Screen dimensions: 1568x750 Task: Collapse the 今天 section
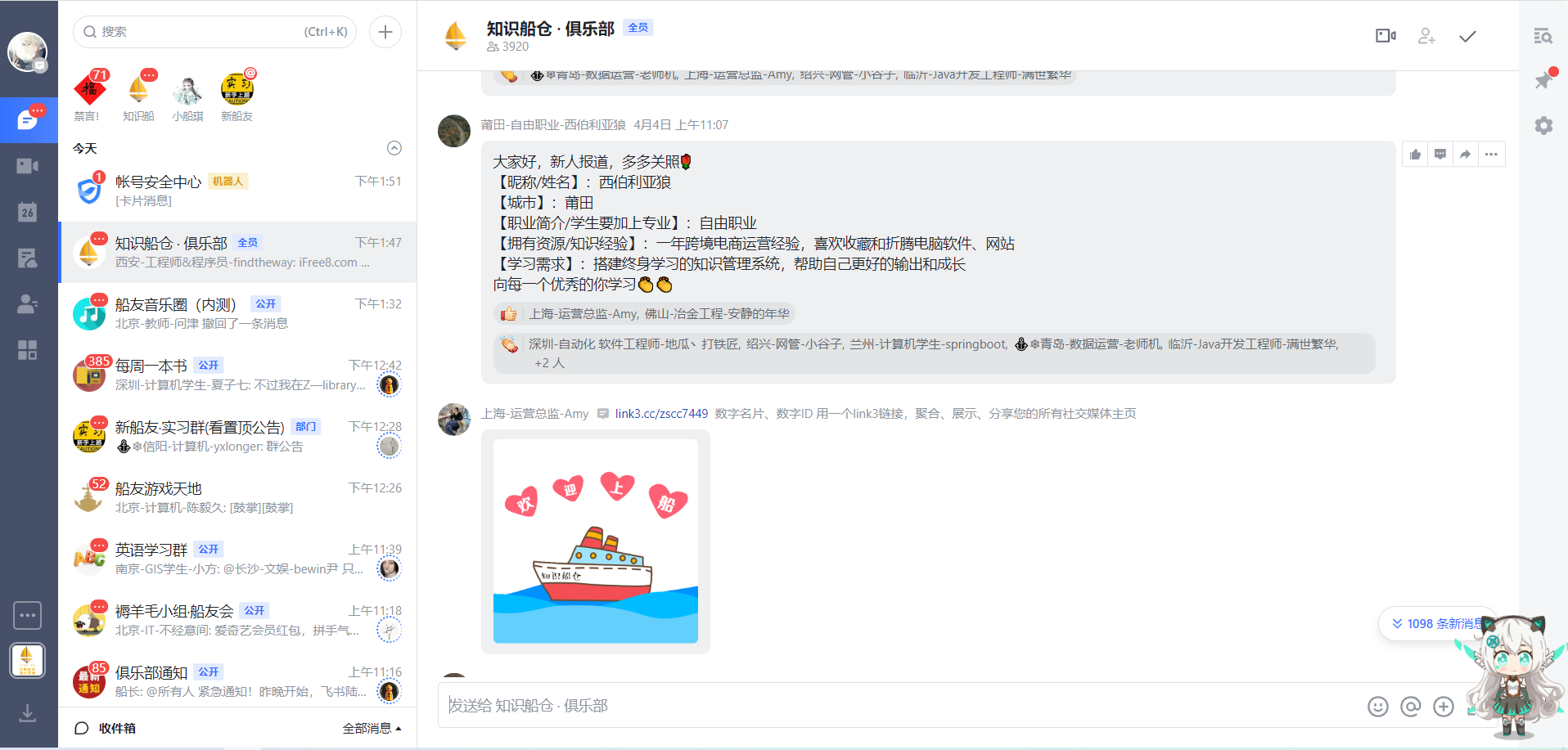(394, 148)
